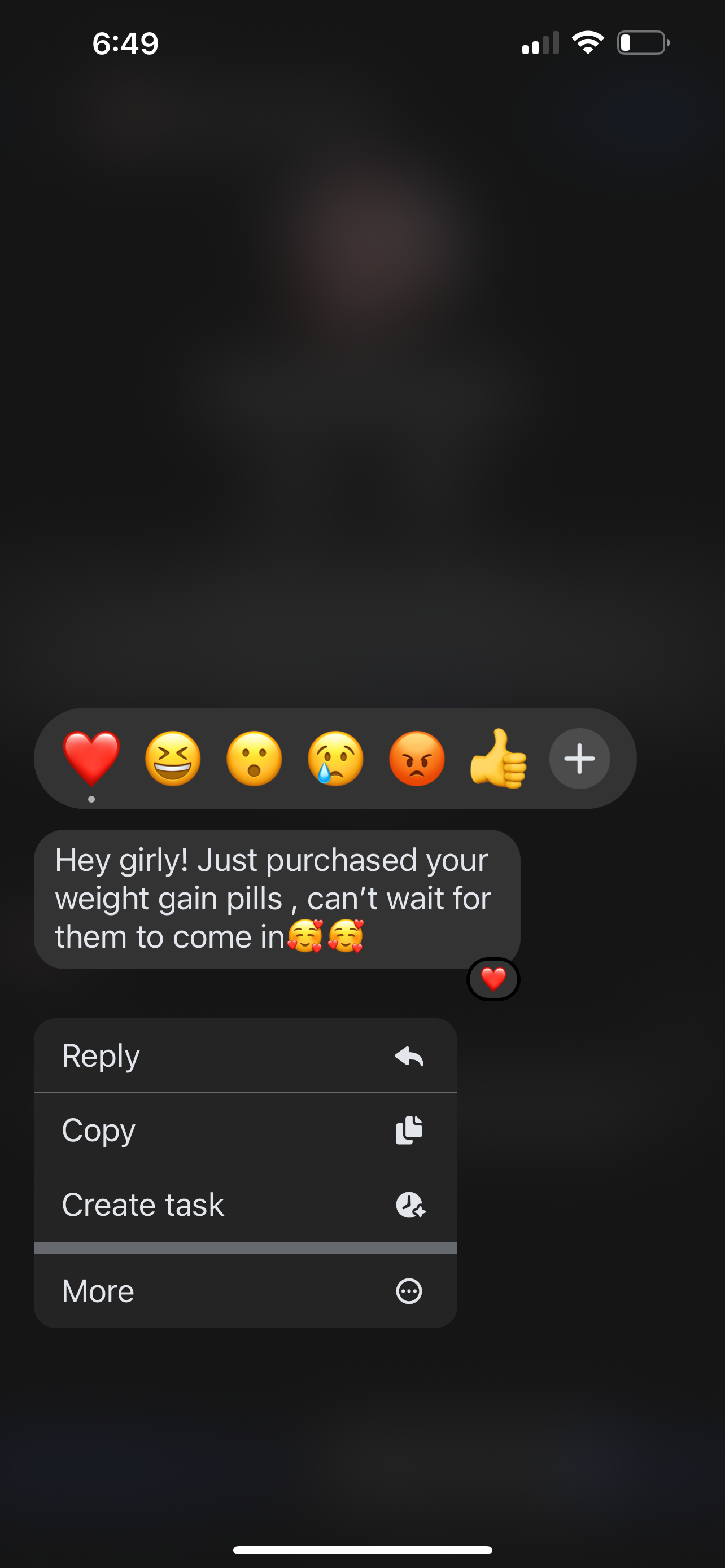The image size is (725, 1568).
Task: Open More message options
Action: pyautogui.click(x=245, y=1291)
